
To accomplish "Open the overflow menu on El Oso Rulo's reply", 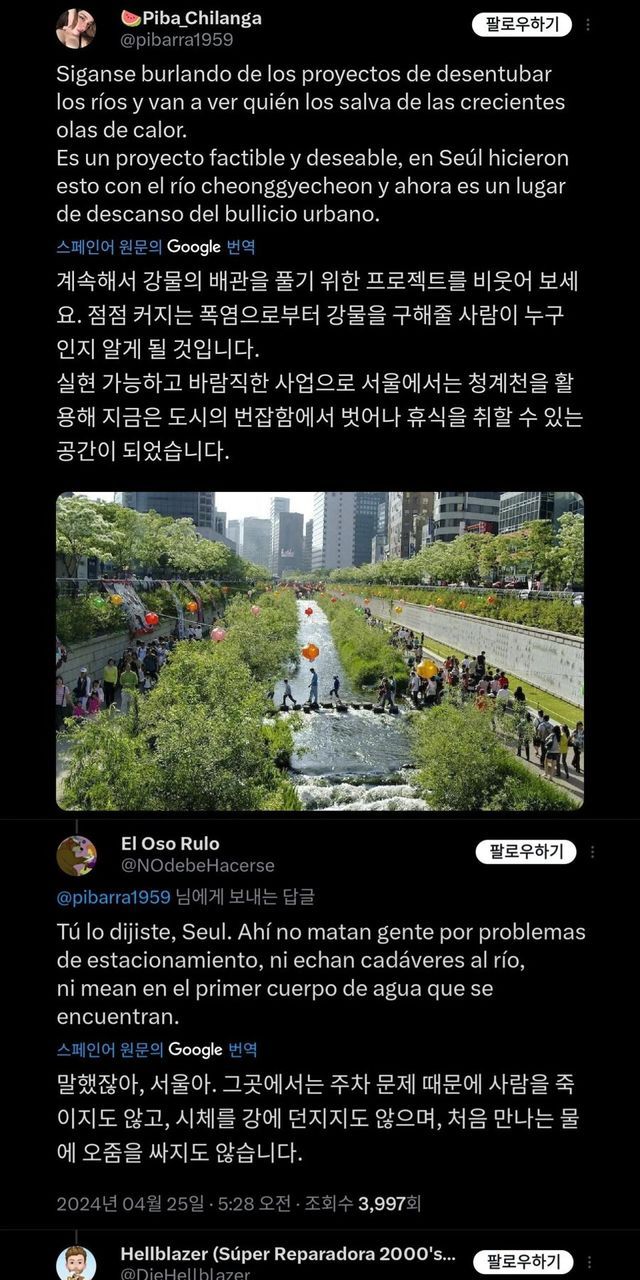I will [593, 852].
